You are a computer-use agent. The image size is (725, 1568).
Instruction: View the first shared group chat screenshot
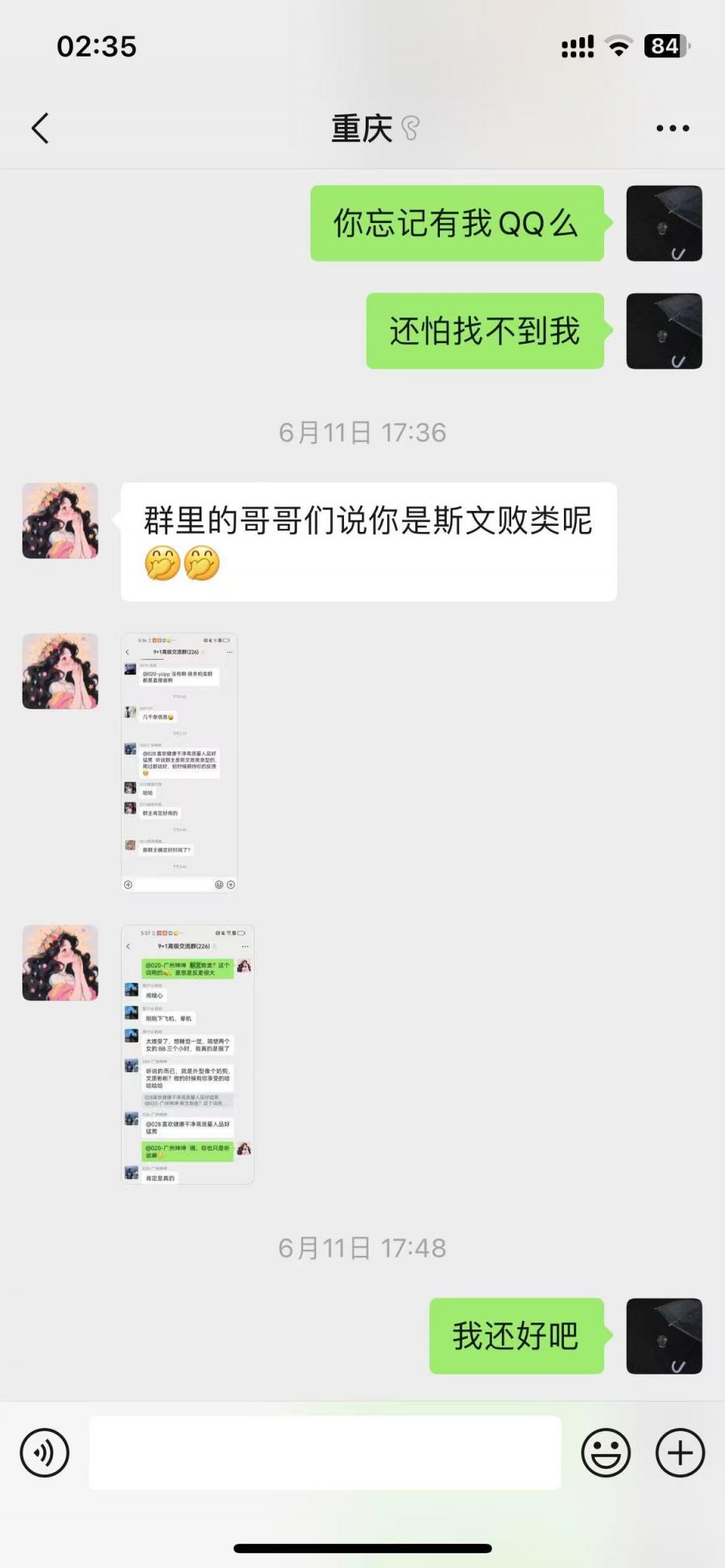[179, 763]
